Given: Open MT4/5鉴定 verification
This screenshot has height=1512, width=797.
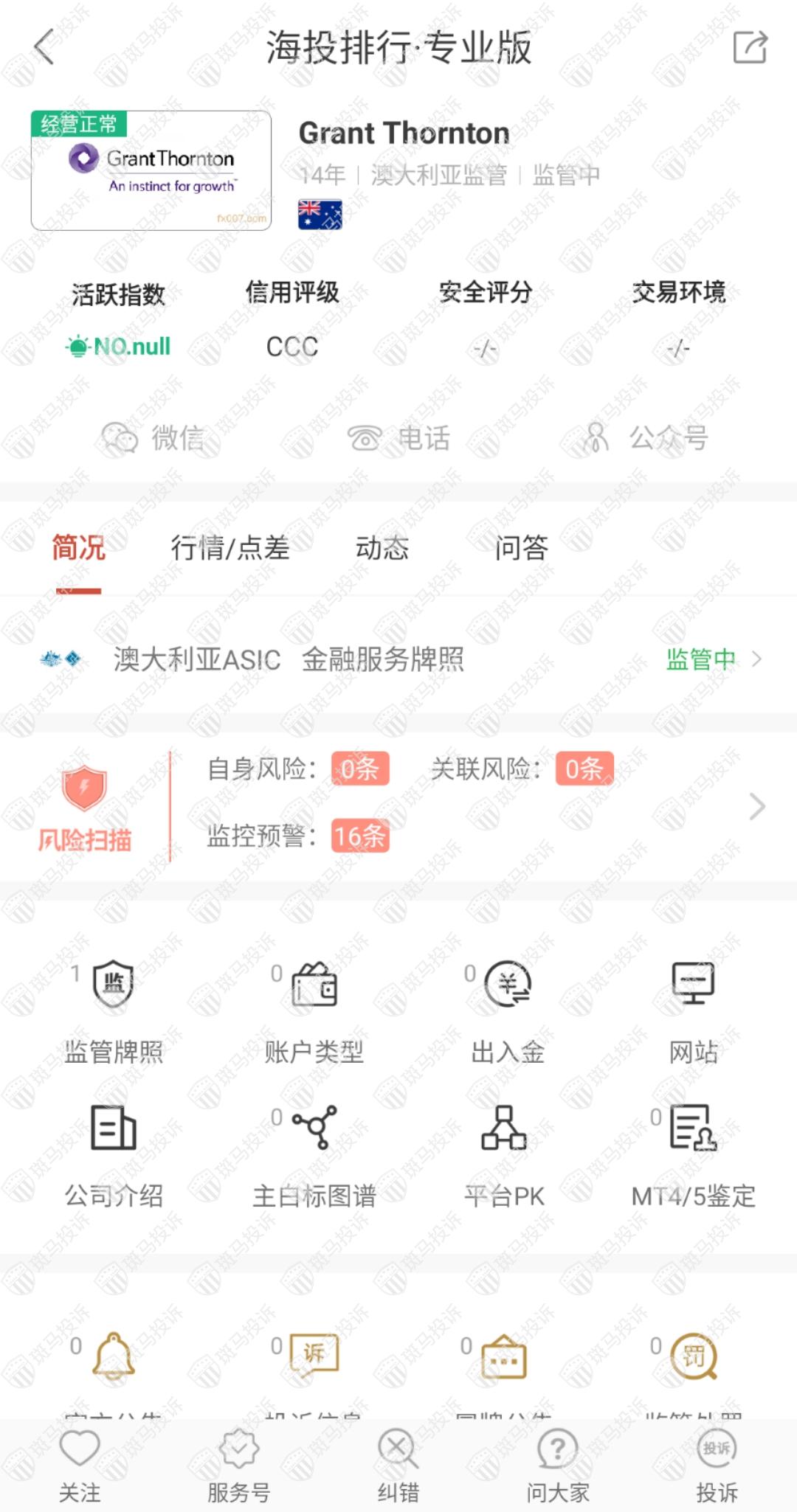Looking at the screenshot, I should pyautogui.click(x=693, y=1154).
